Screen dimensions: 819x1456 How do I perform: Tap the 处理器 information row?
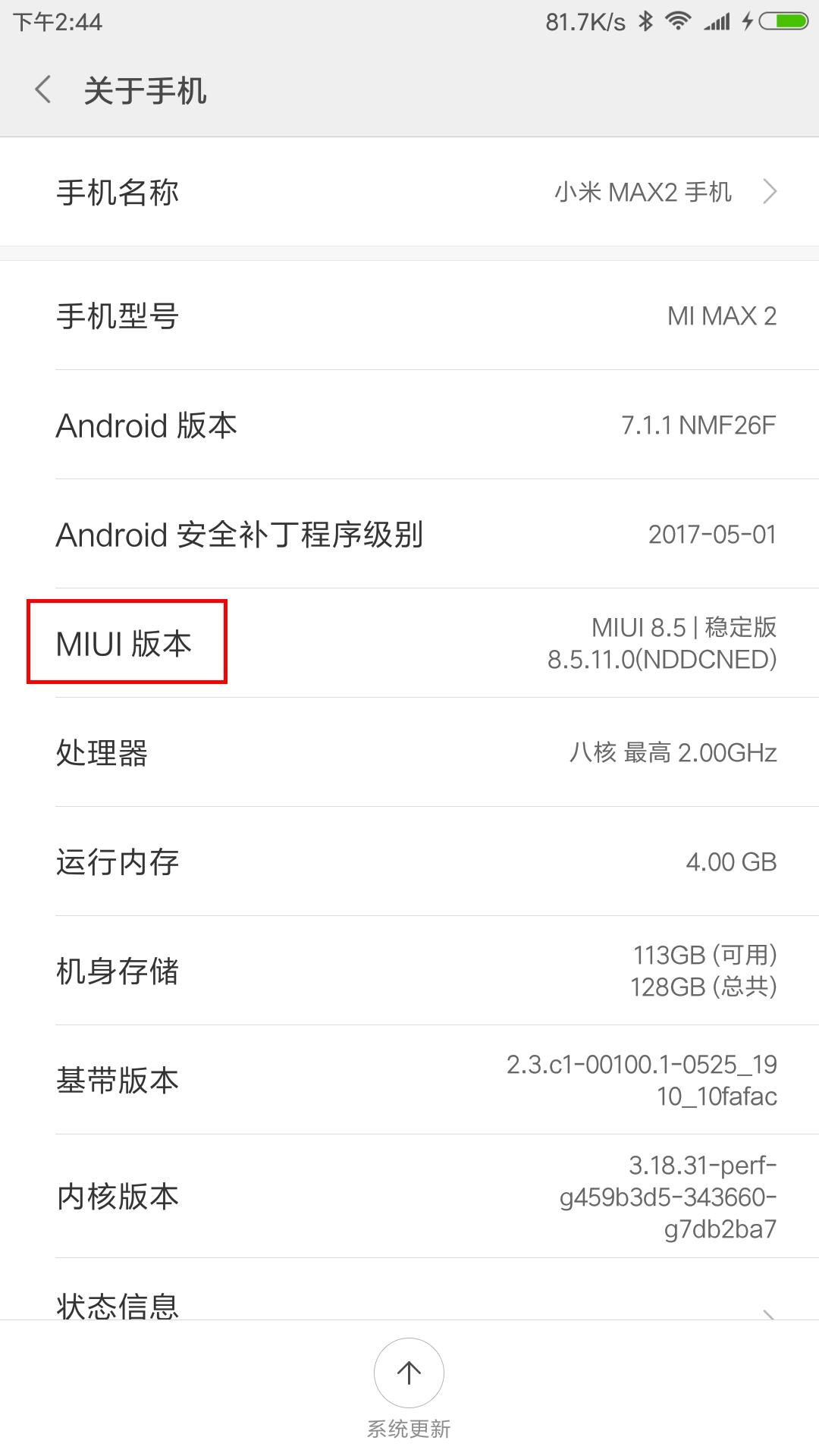409,753
